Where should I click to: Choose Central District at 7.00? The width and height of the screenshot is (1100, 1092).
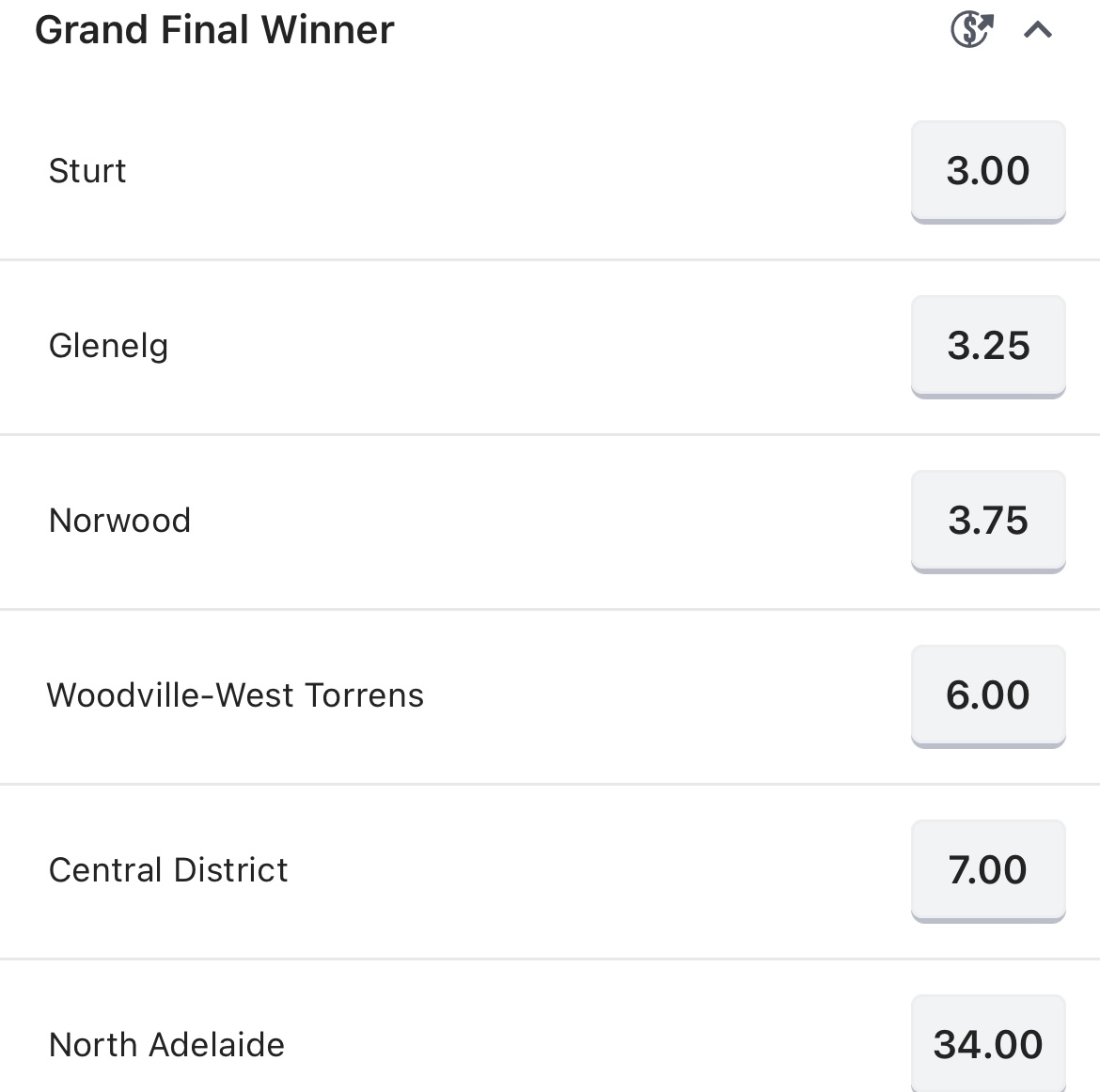[x=988, y=870]
